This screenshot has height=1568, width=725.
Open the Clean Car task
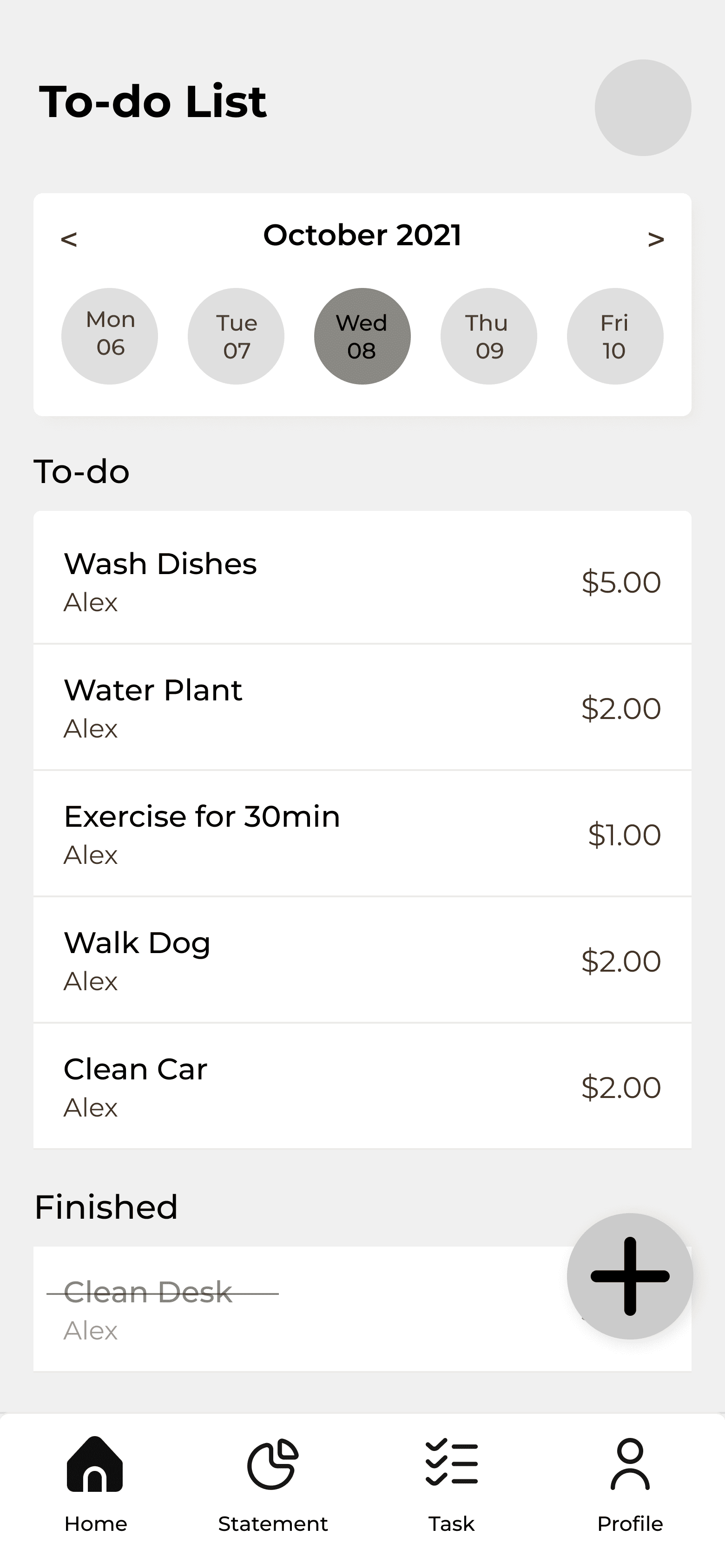point(362,1086)
